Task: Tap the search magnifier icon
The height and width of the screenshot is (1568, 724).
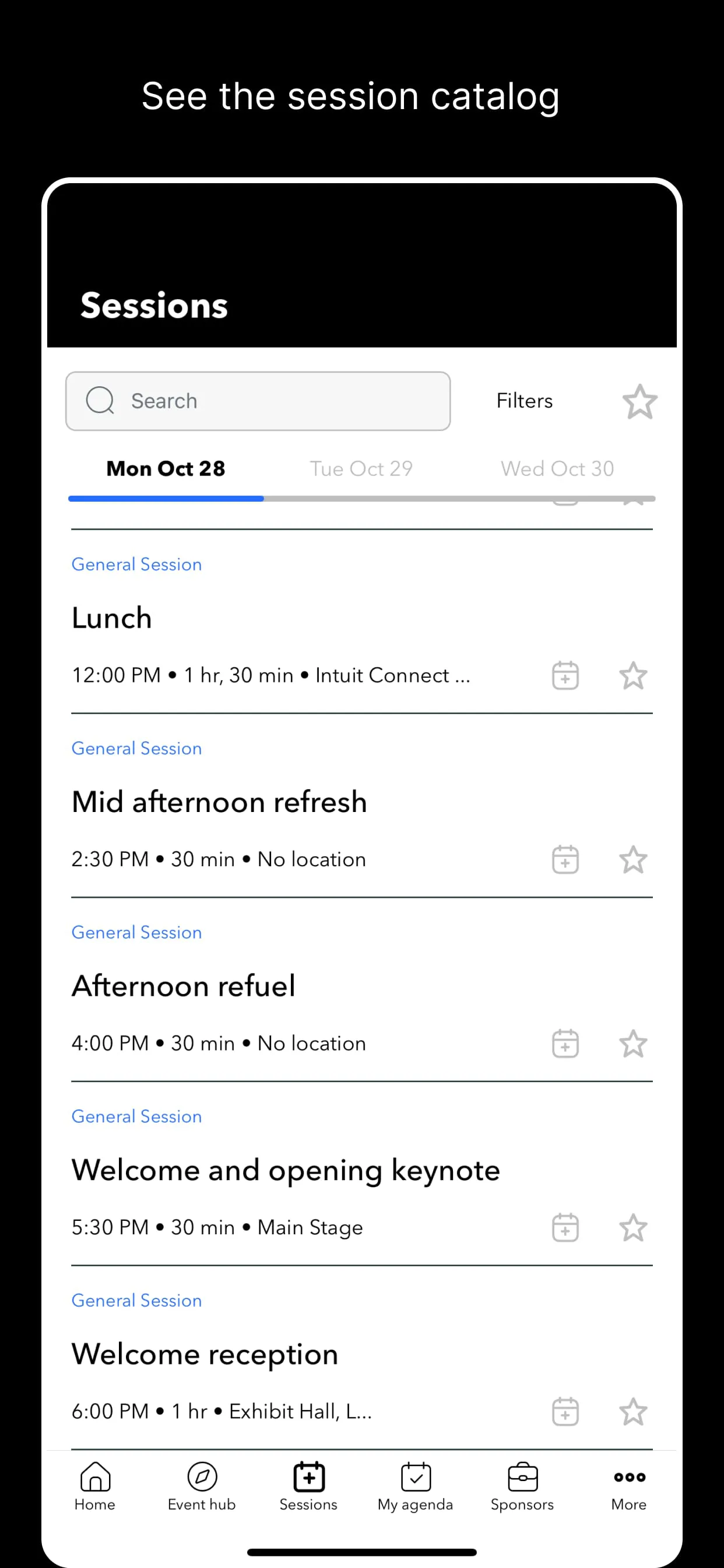Action: pyautogui.click(x=100, y=401)
